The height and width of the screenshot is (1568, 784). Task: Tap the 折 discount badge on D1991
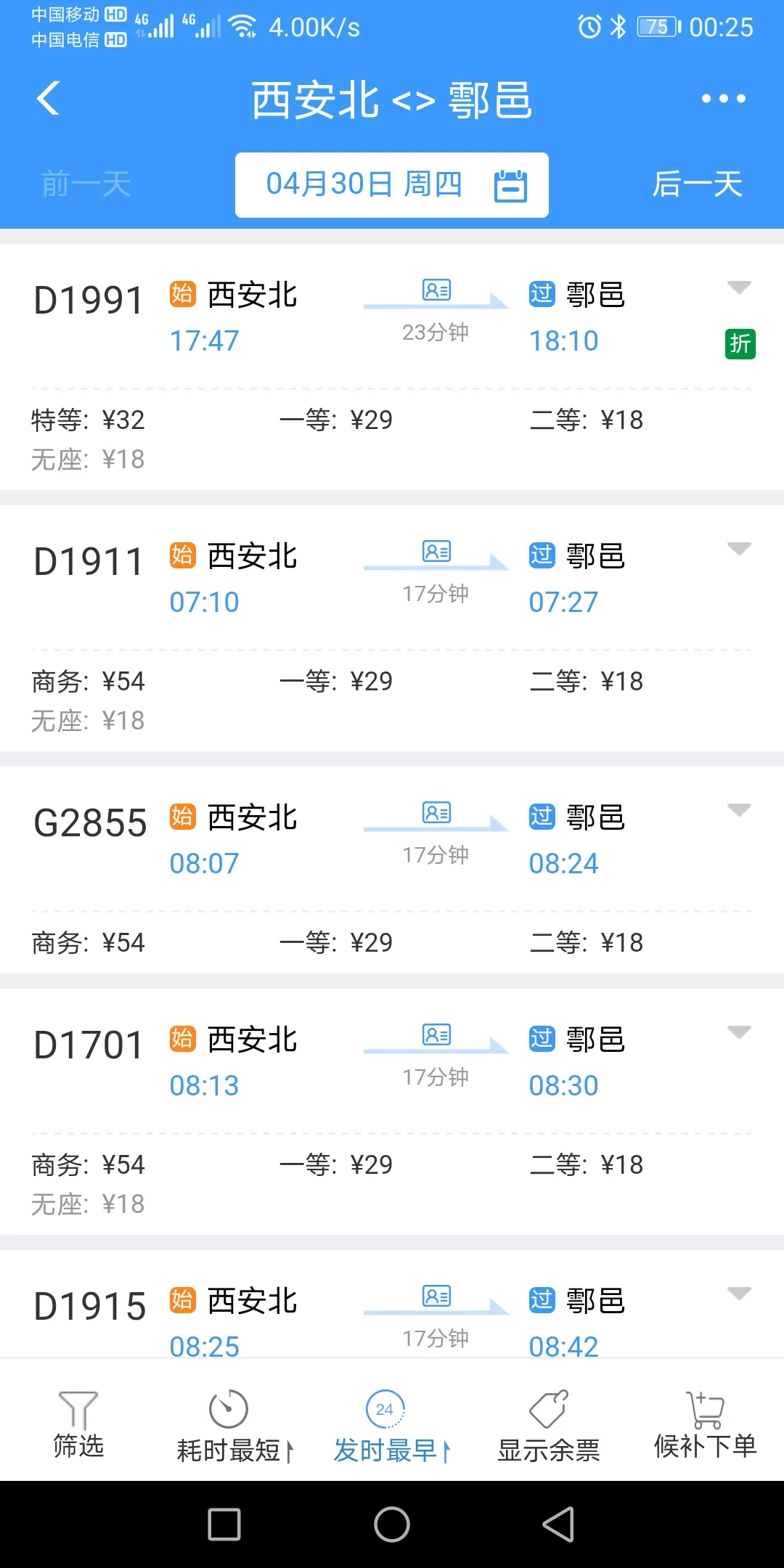(x=740, y=344)
